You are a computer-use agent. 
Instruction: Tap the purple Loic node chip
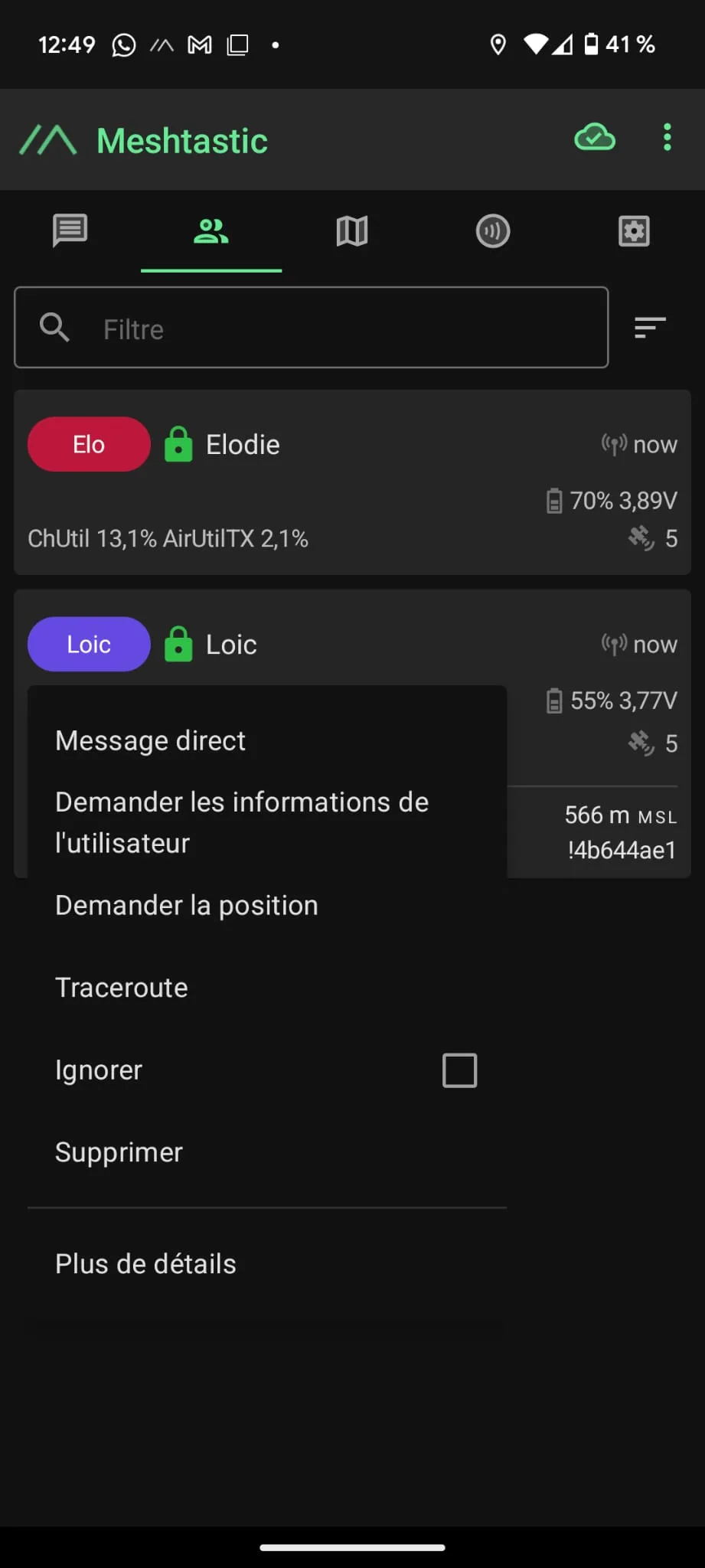89,644
